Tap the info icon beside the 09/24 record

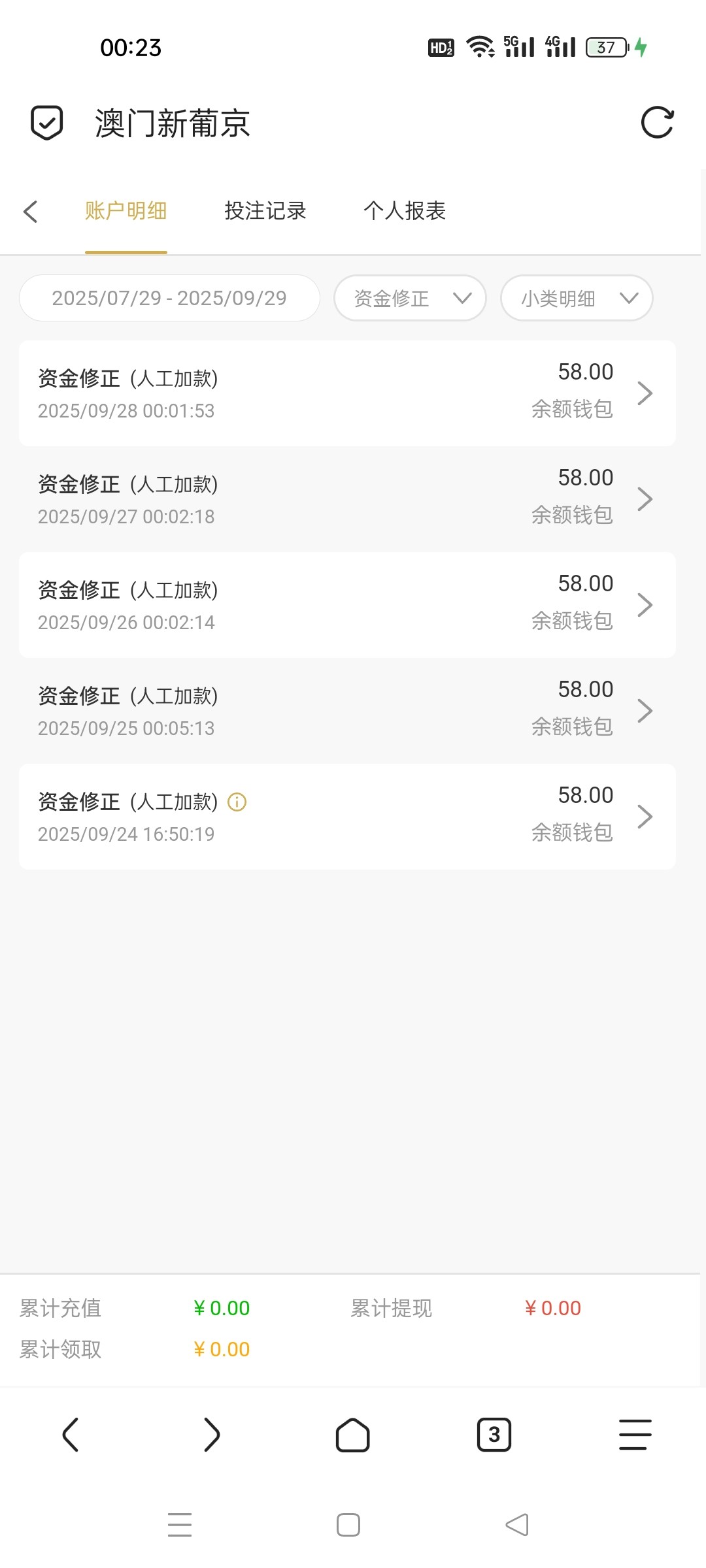click(x=237, y=802)
